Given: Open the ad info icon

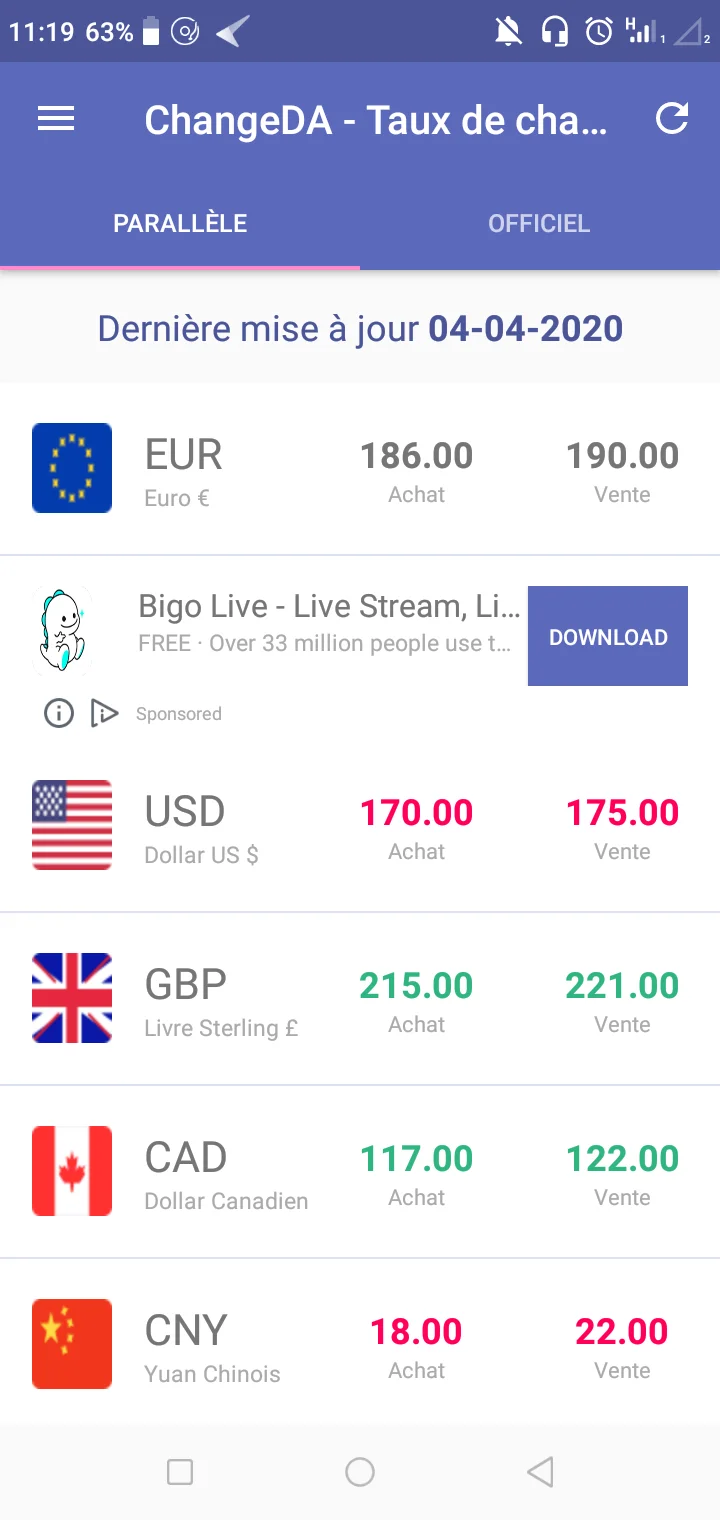Looking at the screenshot, I should (x=59, y=713).
